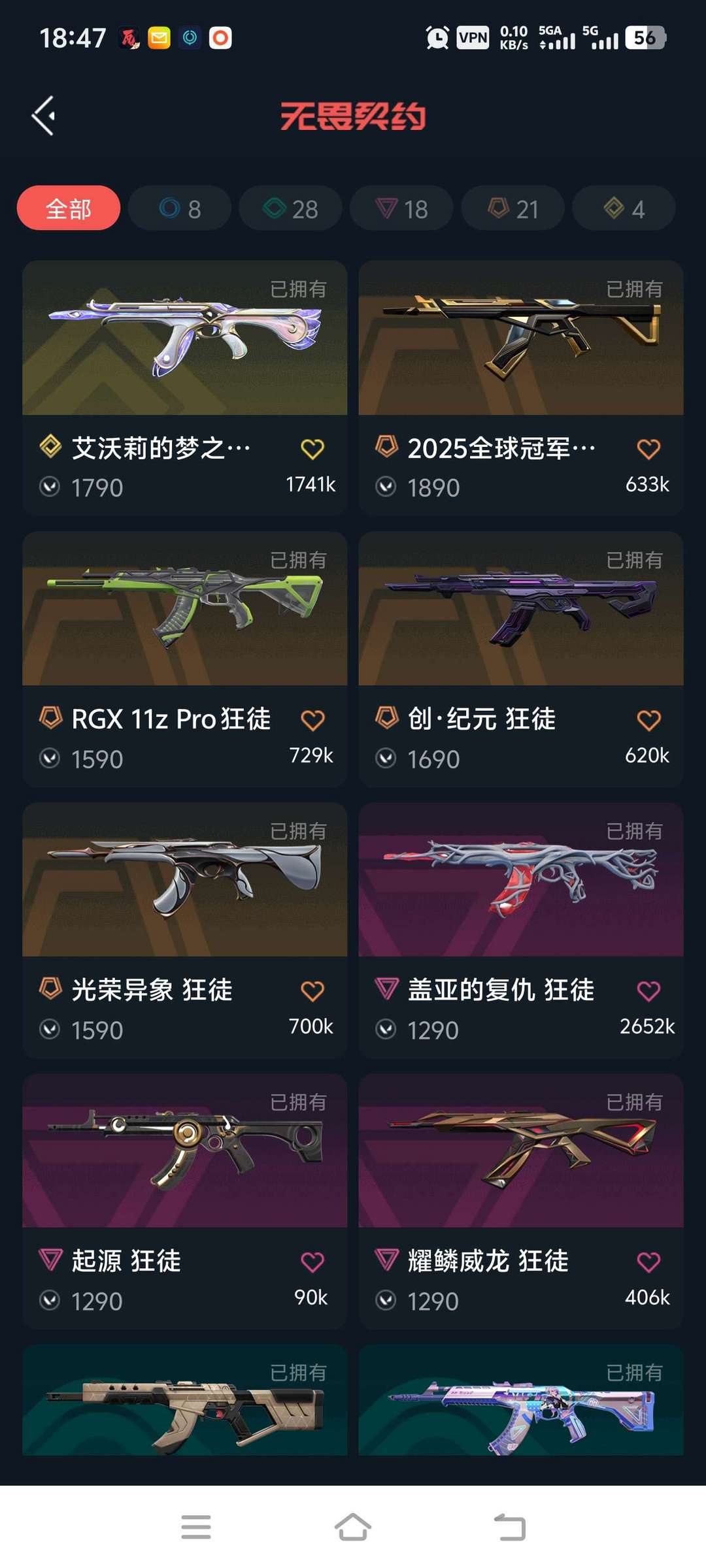
Task: Open the 艾沃莉的梦之… skin card
Action: point(185,388)
